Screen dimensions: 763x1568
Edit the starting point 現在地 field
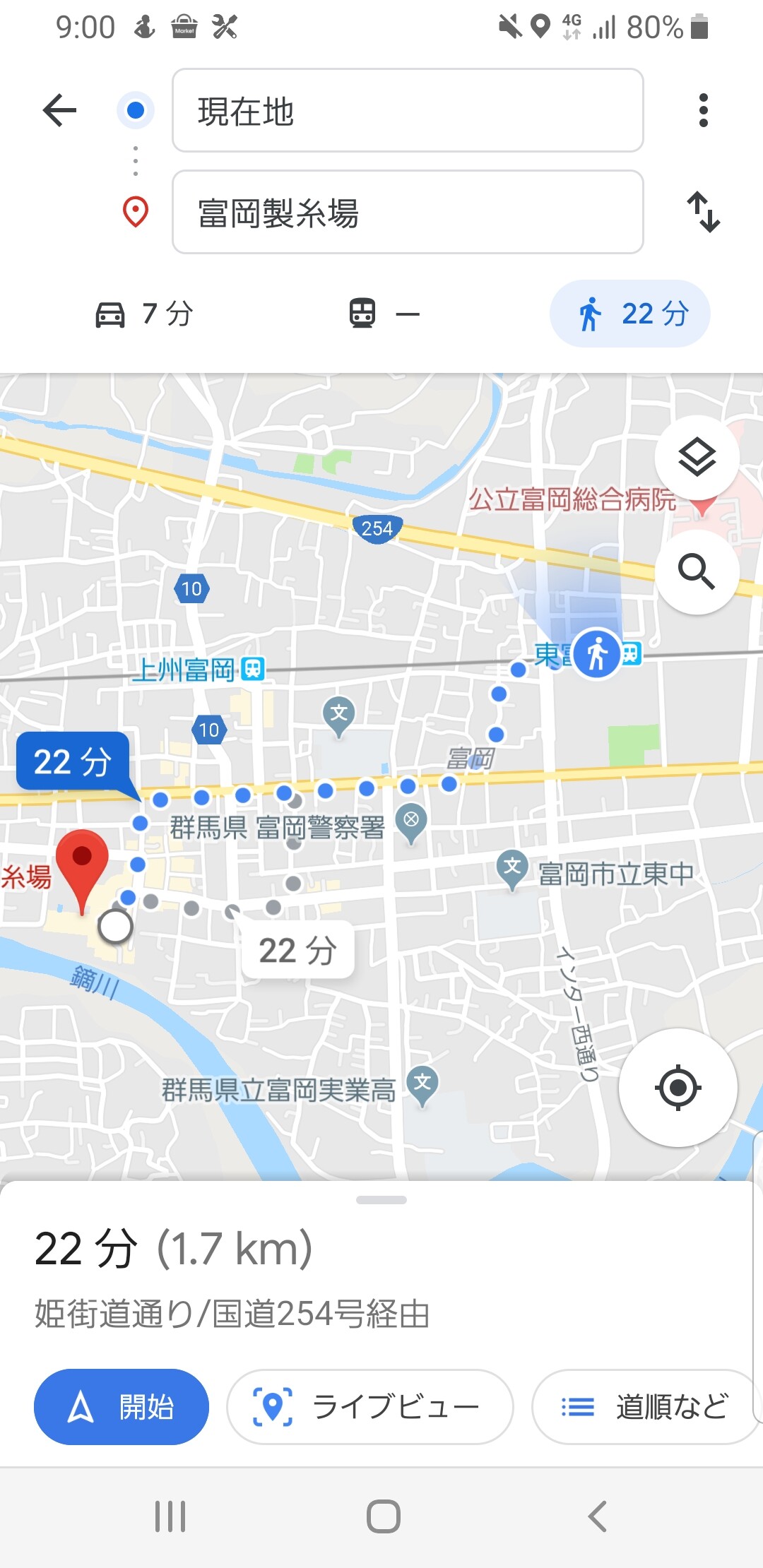[x=408, y=110]
